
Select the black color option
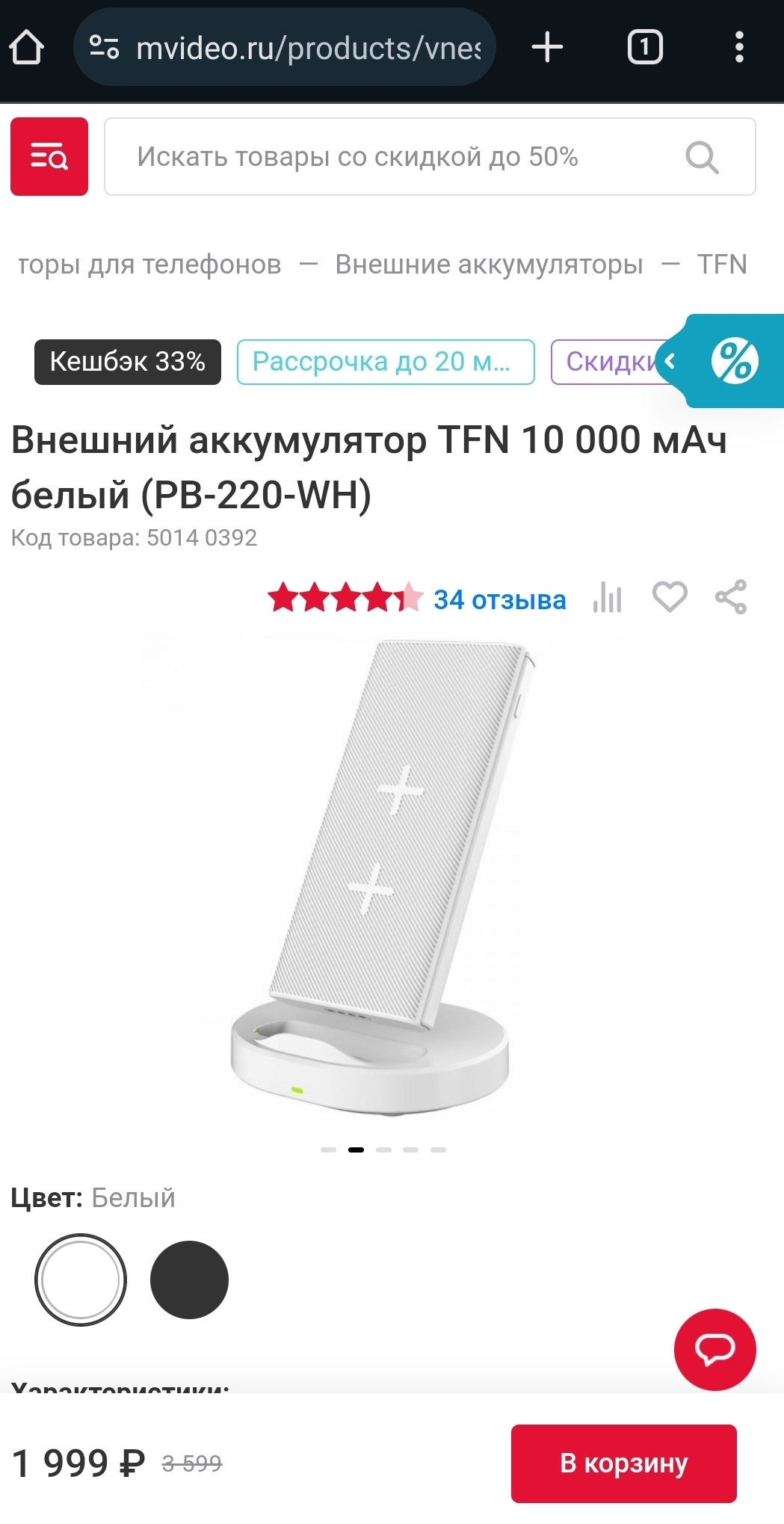coord(189,1280)
